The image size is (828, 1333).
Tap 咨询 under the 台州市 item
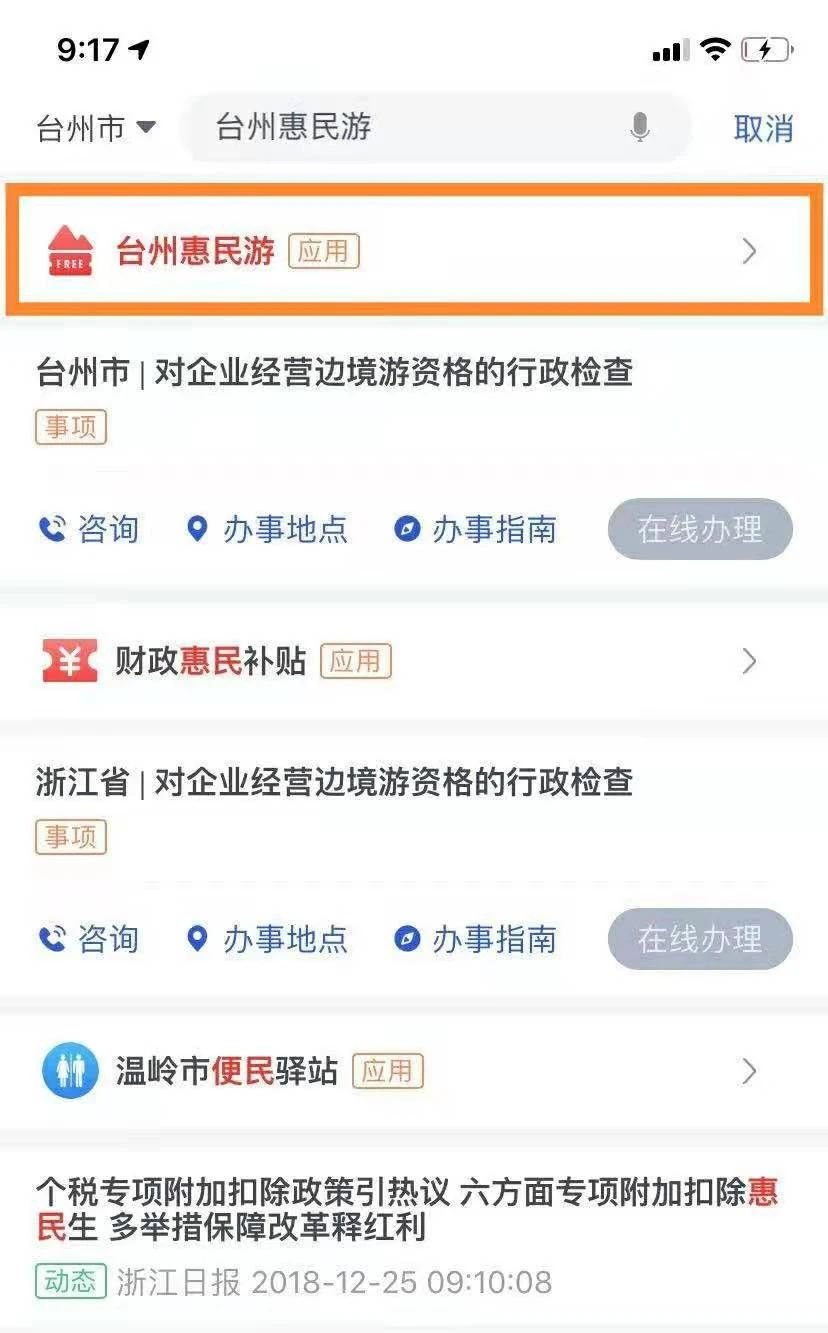pos(88,529)
